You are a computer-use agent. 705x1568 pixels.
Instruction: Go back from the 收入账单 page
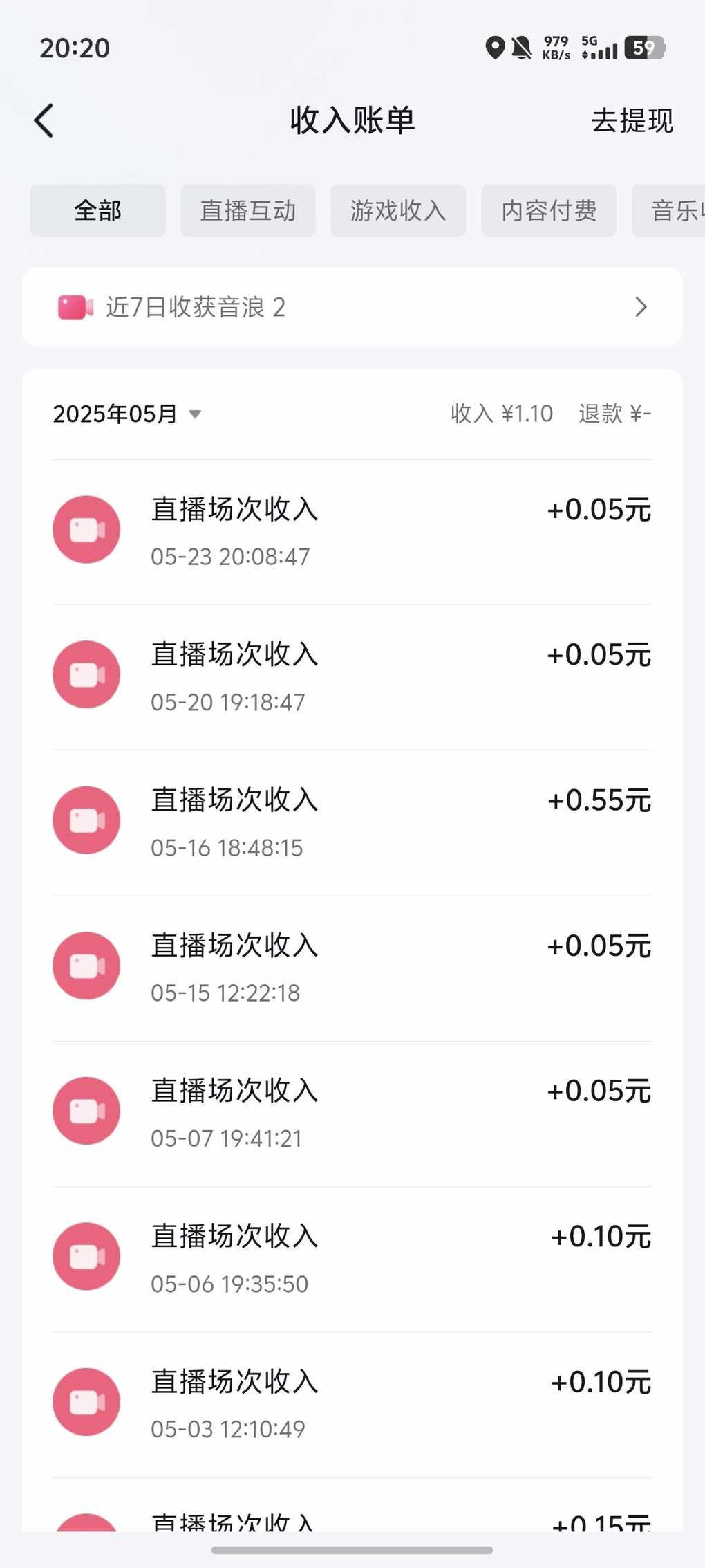tap(44, 120)
